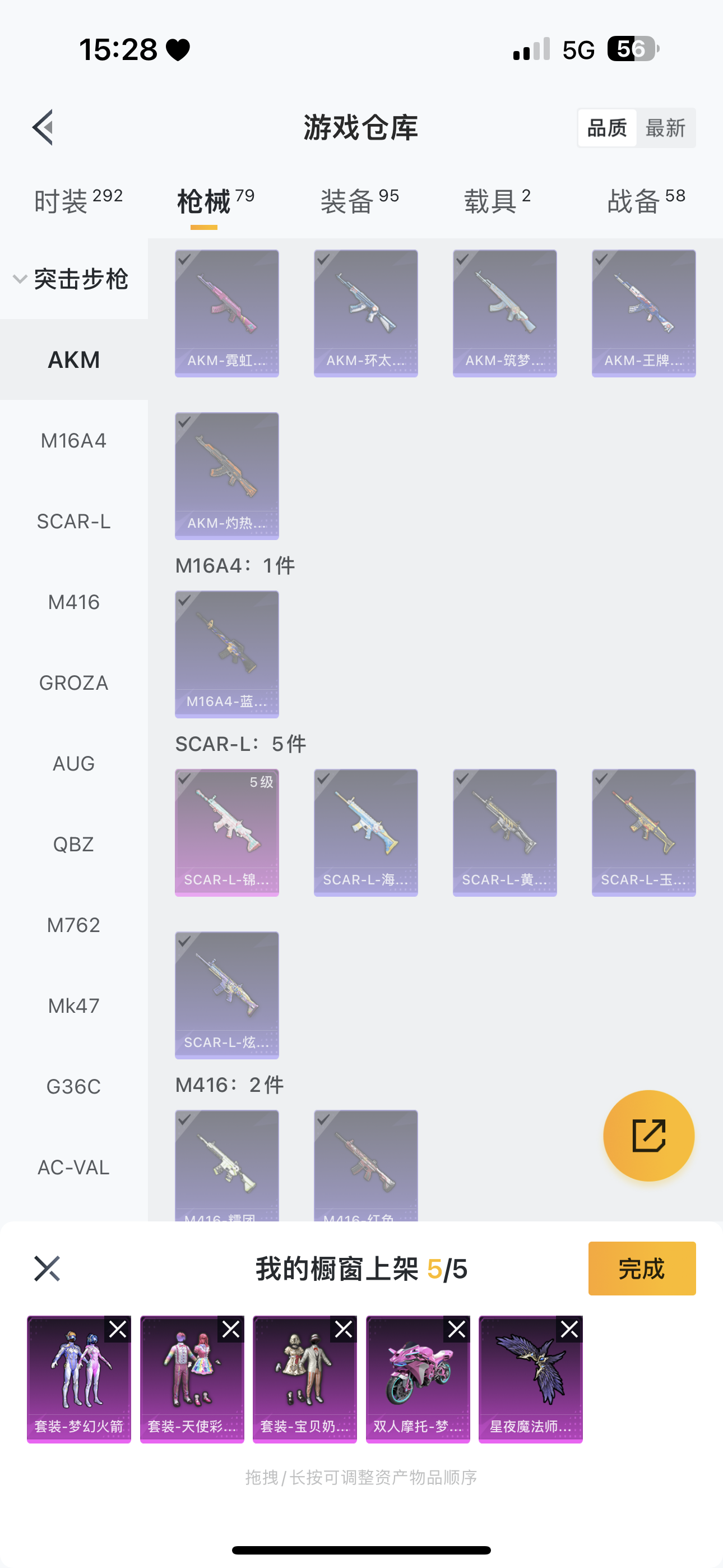The image size is (723, 1568).
Task: Select the AKM-霓虹 skin tile
Action: click(227, 313)
